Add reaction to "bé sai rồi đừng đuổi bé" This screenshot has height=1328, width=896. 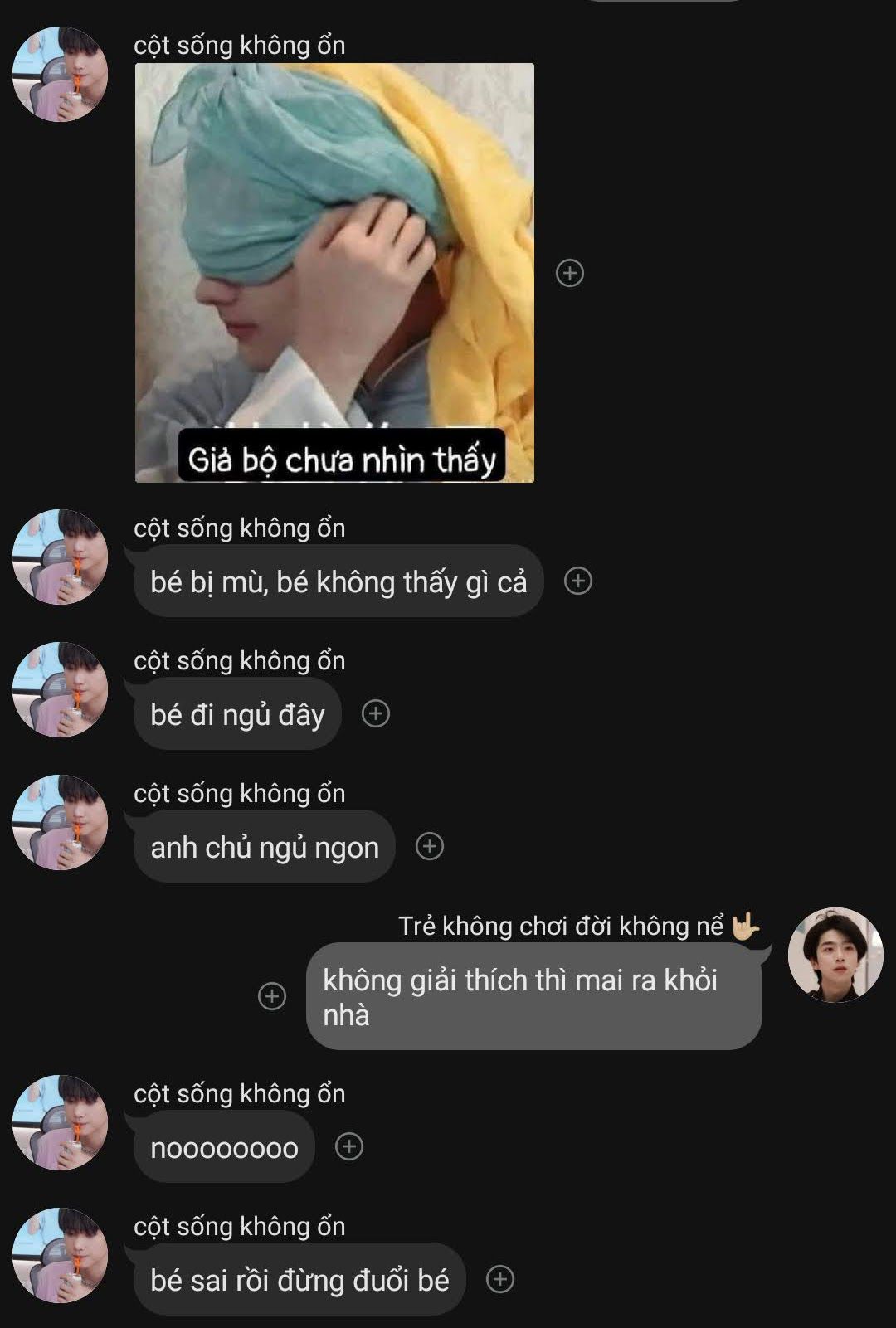[x=500, y=1279]
